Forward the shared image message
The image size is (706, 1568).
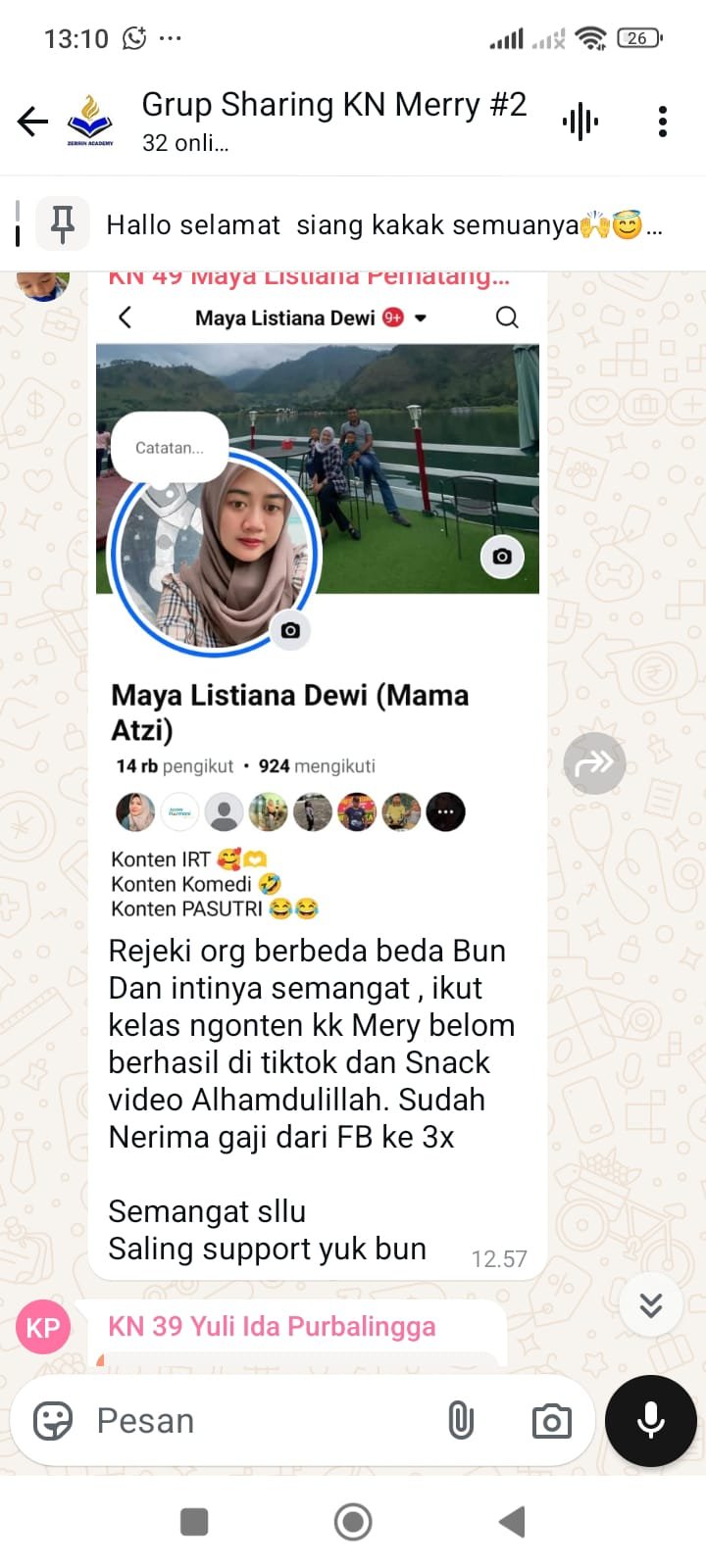pos(594,763)
